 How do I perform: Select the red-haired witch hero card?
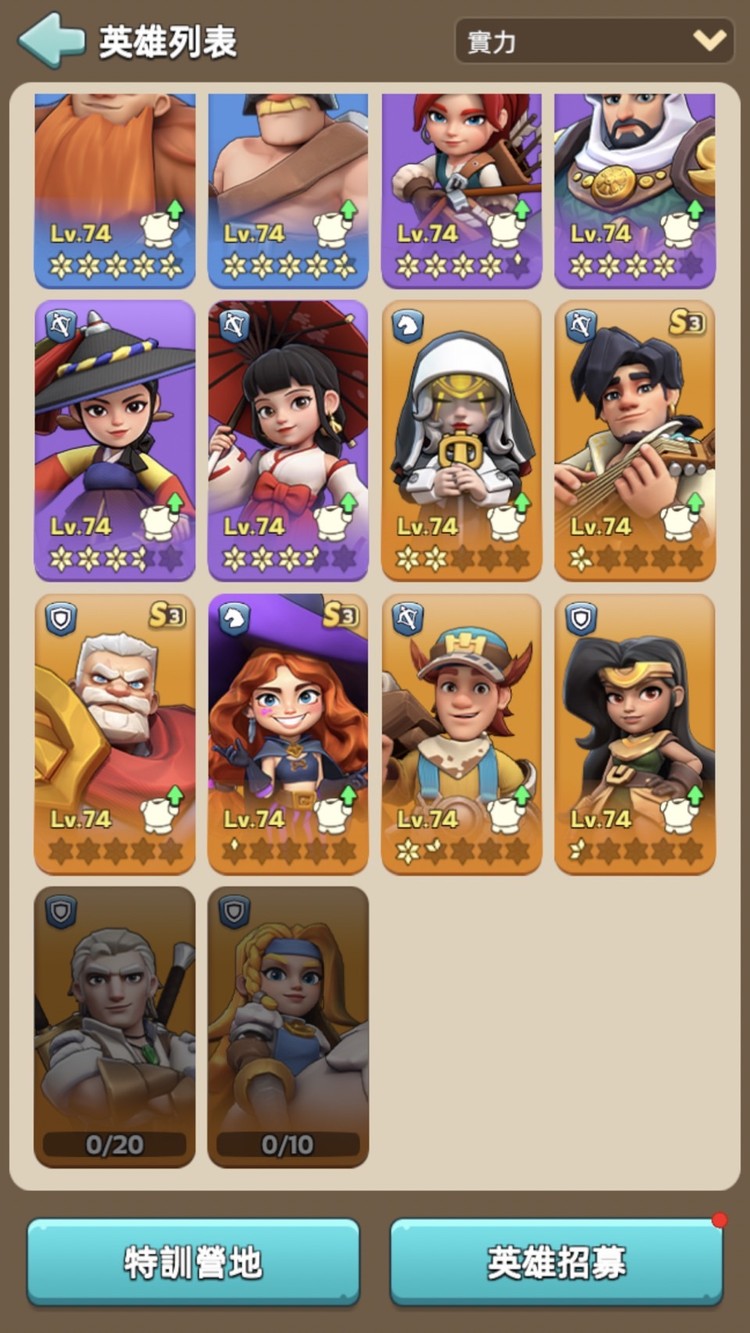click(288, 733)
